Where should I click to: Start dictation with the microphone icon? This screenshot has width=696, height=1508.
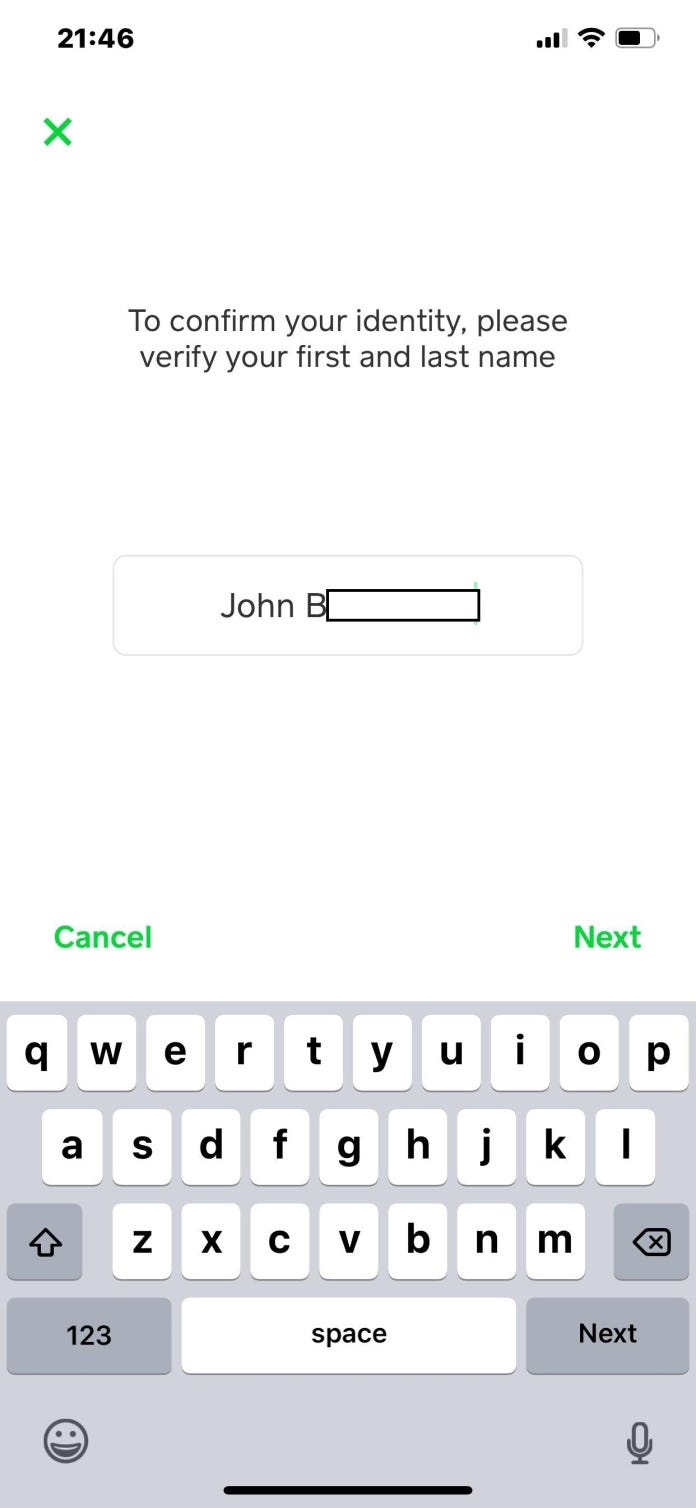click(x=639, y=1441)
